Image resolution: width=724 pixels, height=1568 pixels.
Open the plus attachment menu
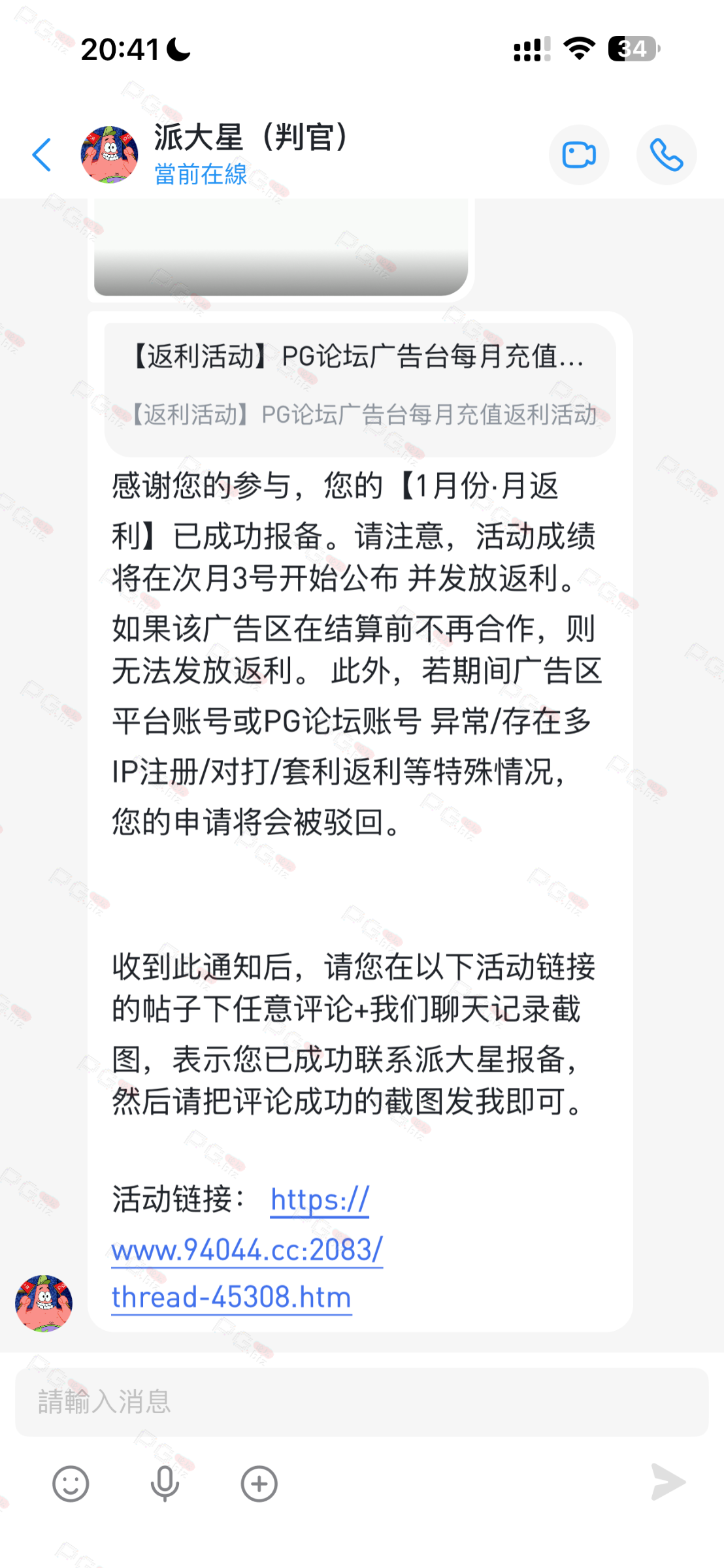(x=259, y=1484)
